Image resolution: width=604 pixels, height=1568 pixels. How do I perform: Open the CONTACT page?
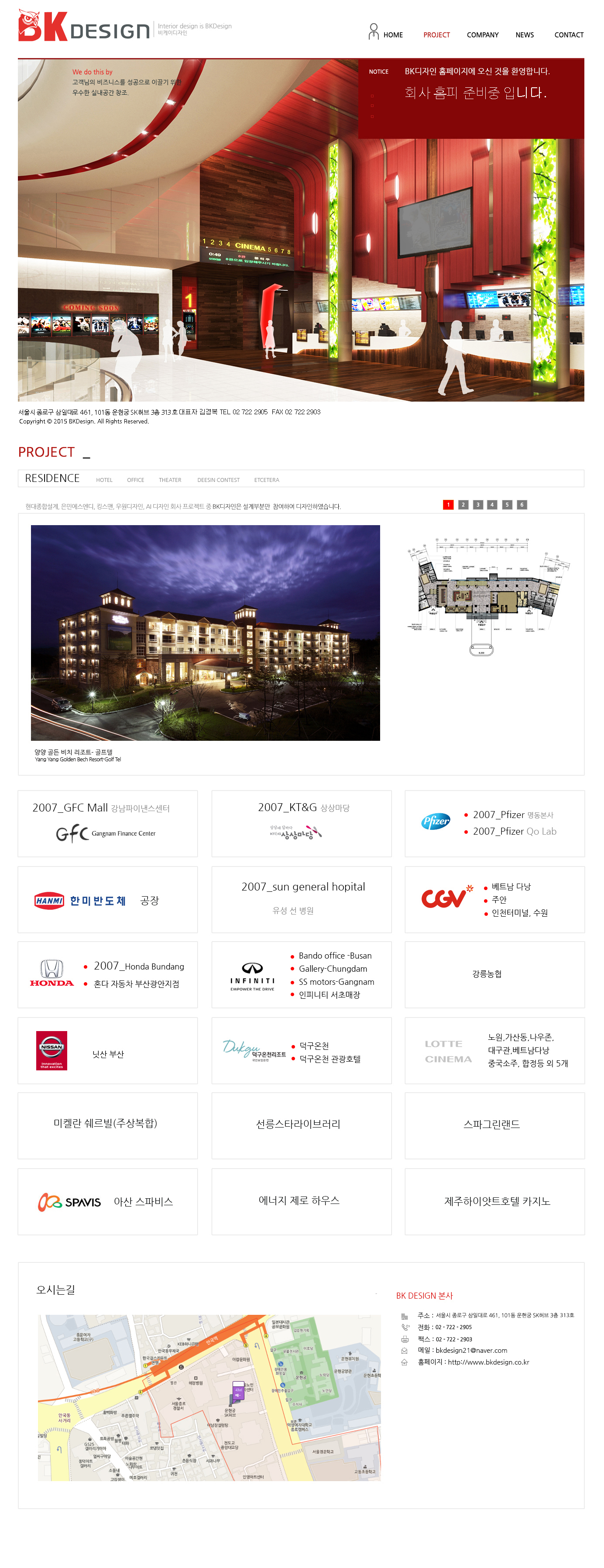[x=568, y=34]
